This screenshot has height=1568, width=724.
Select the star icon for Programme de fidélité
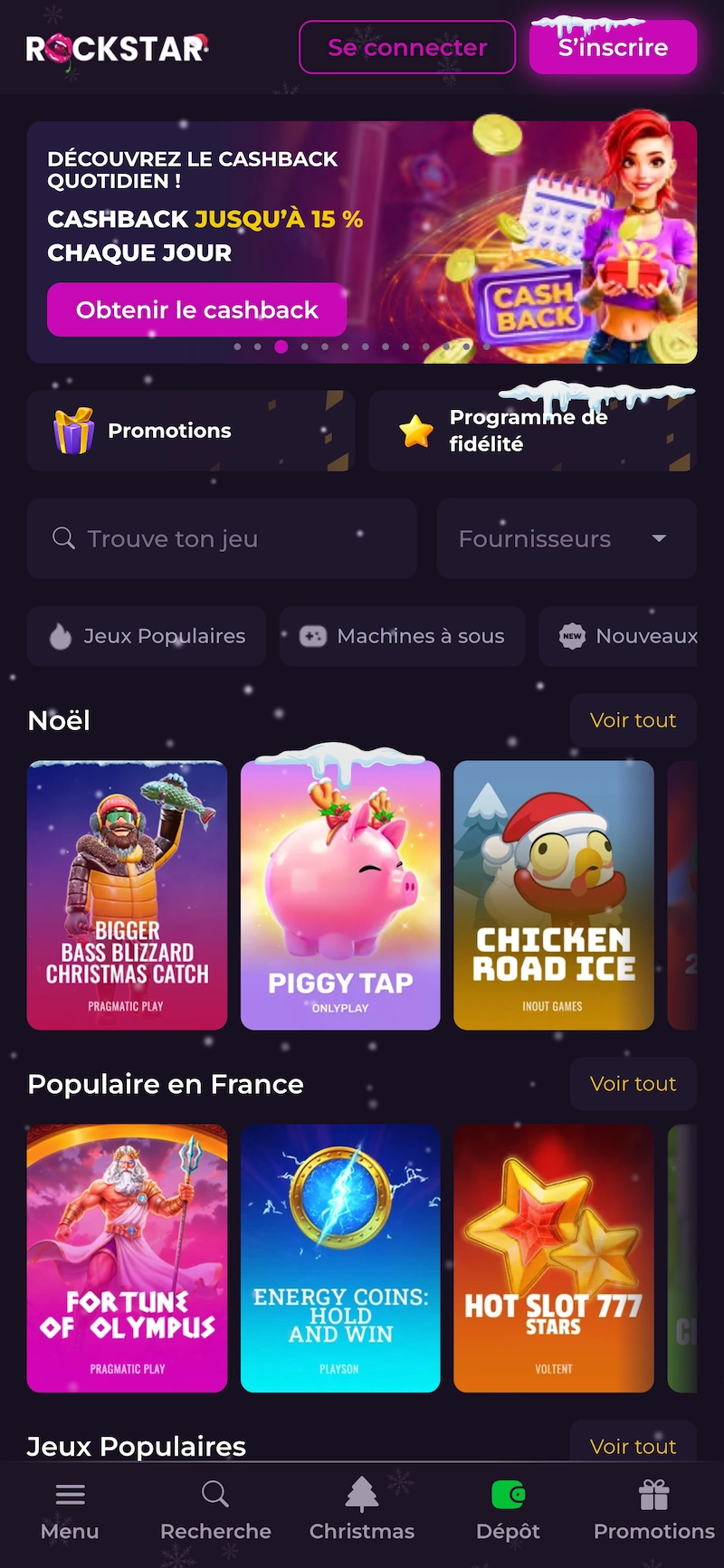[x=416, y=432]
